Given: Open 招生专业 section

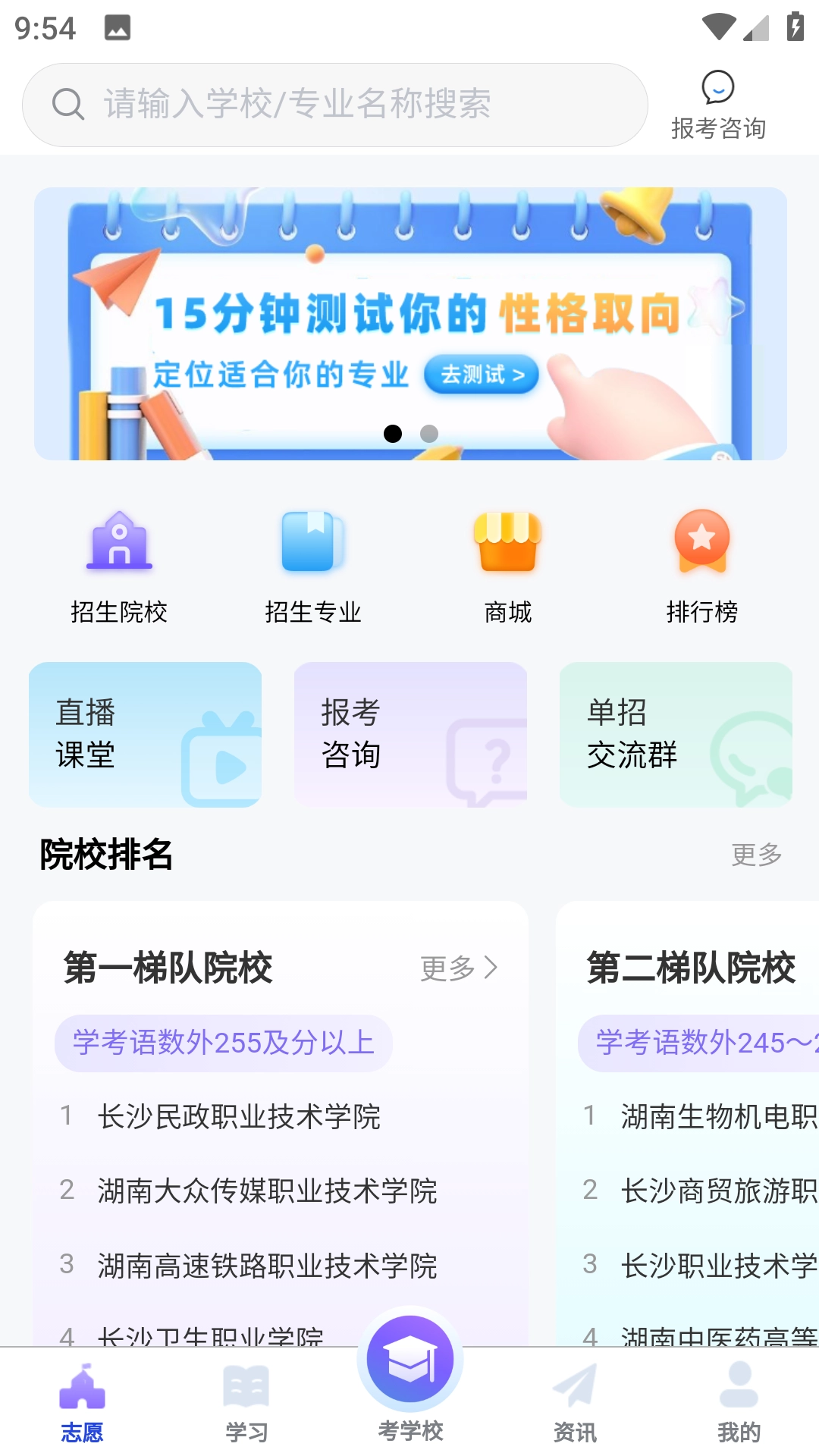Looking at the screenshot, I should click(x=313, y=566).
